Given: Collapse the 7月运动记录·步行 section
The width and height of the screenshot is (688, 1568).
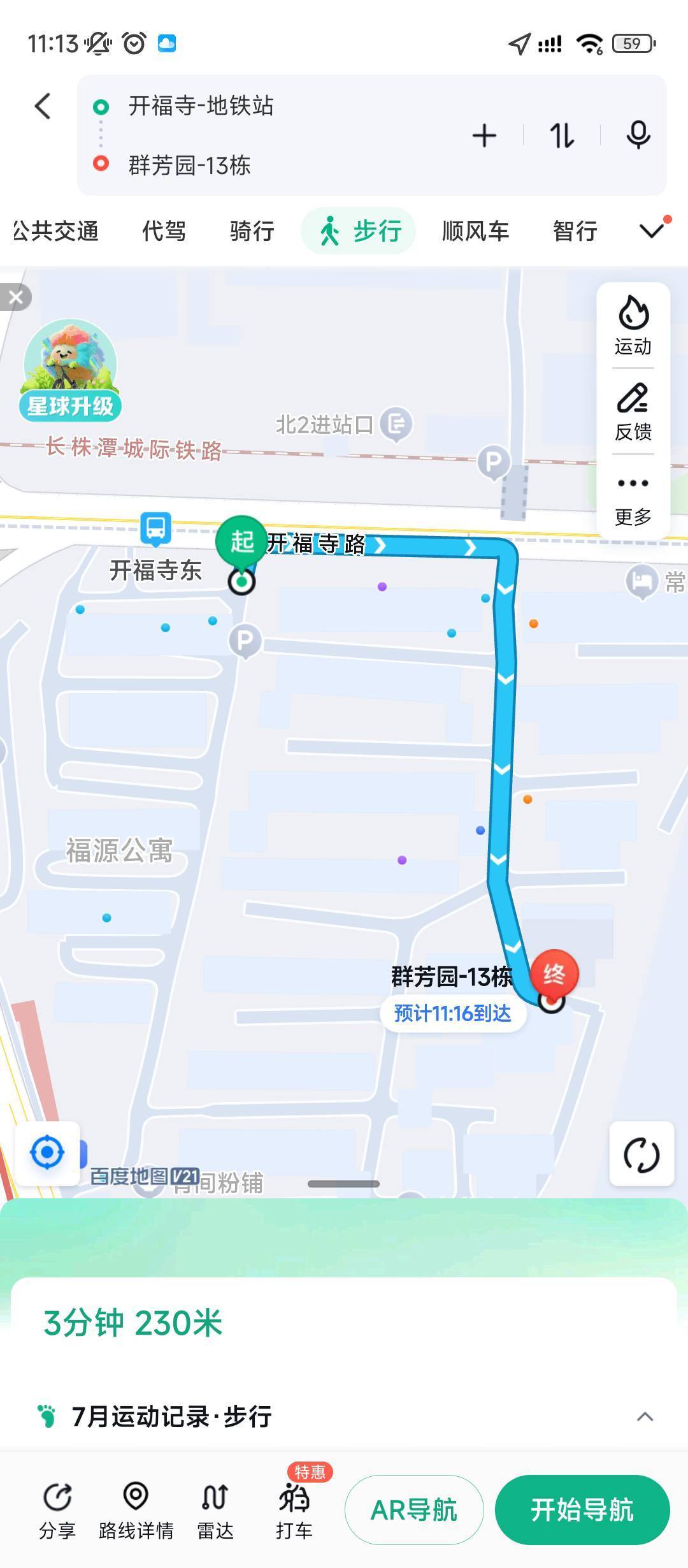Looking at the screenshot, I should point(645,1416).
